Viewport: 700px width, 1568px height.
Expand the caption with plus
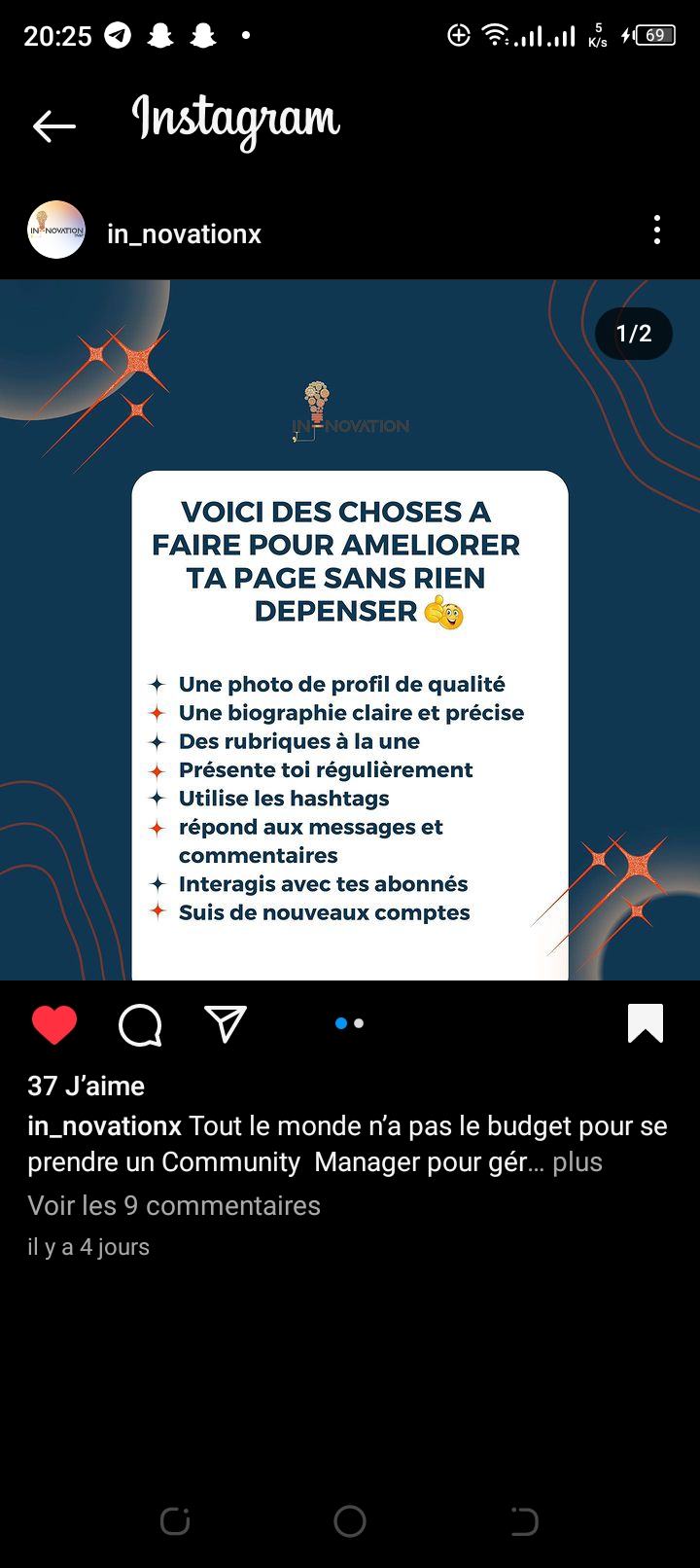click(577, 1162)
